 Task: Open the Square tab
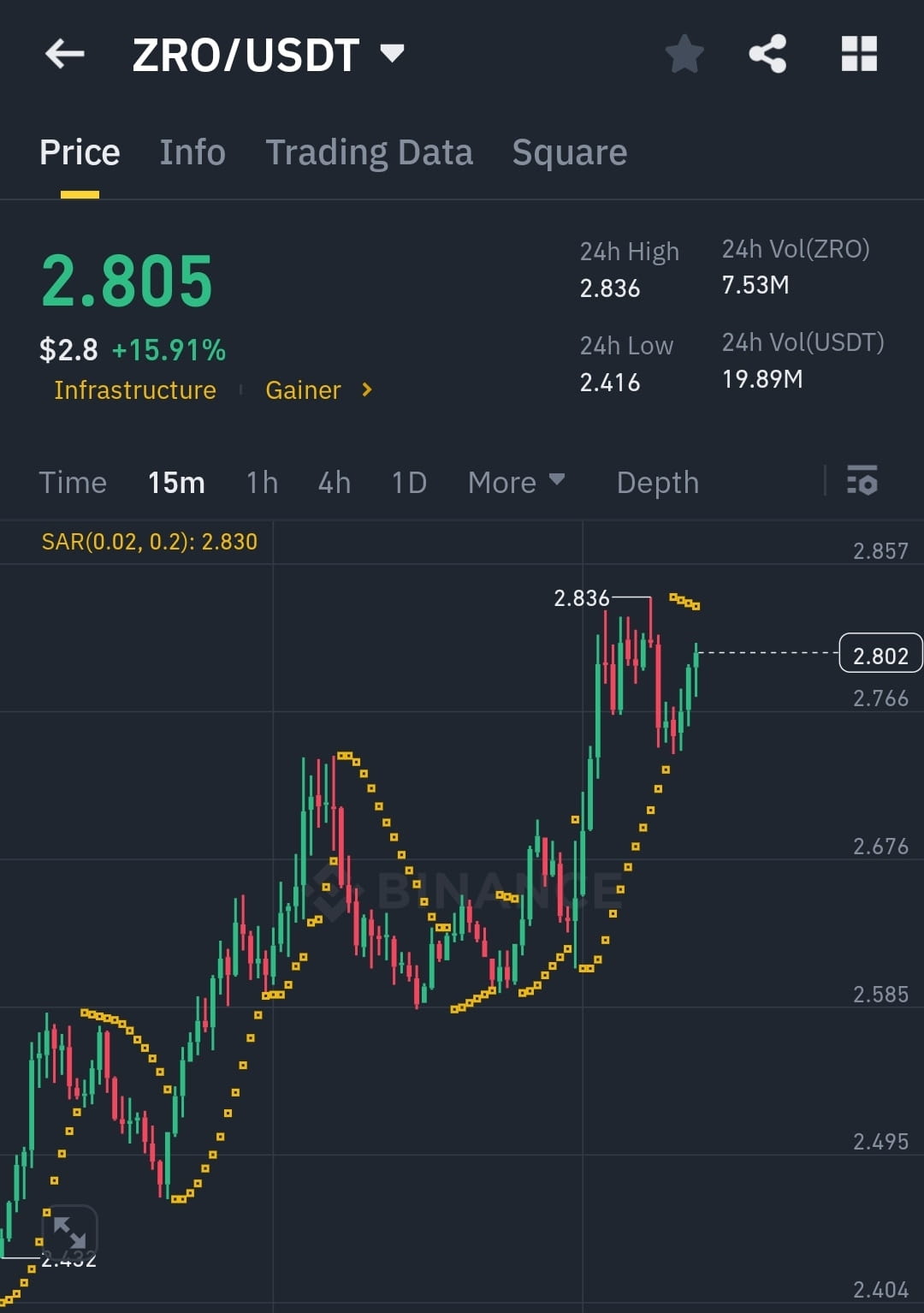pos(569,151)
